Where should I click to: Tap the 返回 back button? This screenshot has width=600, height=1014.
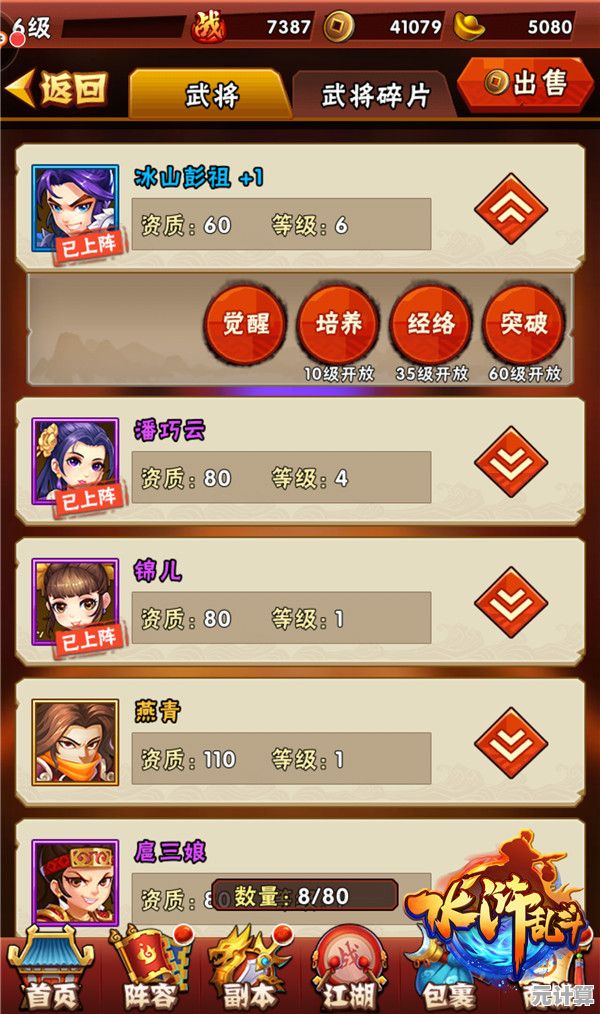coord(58,90)
